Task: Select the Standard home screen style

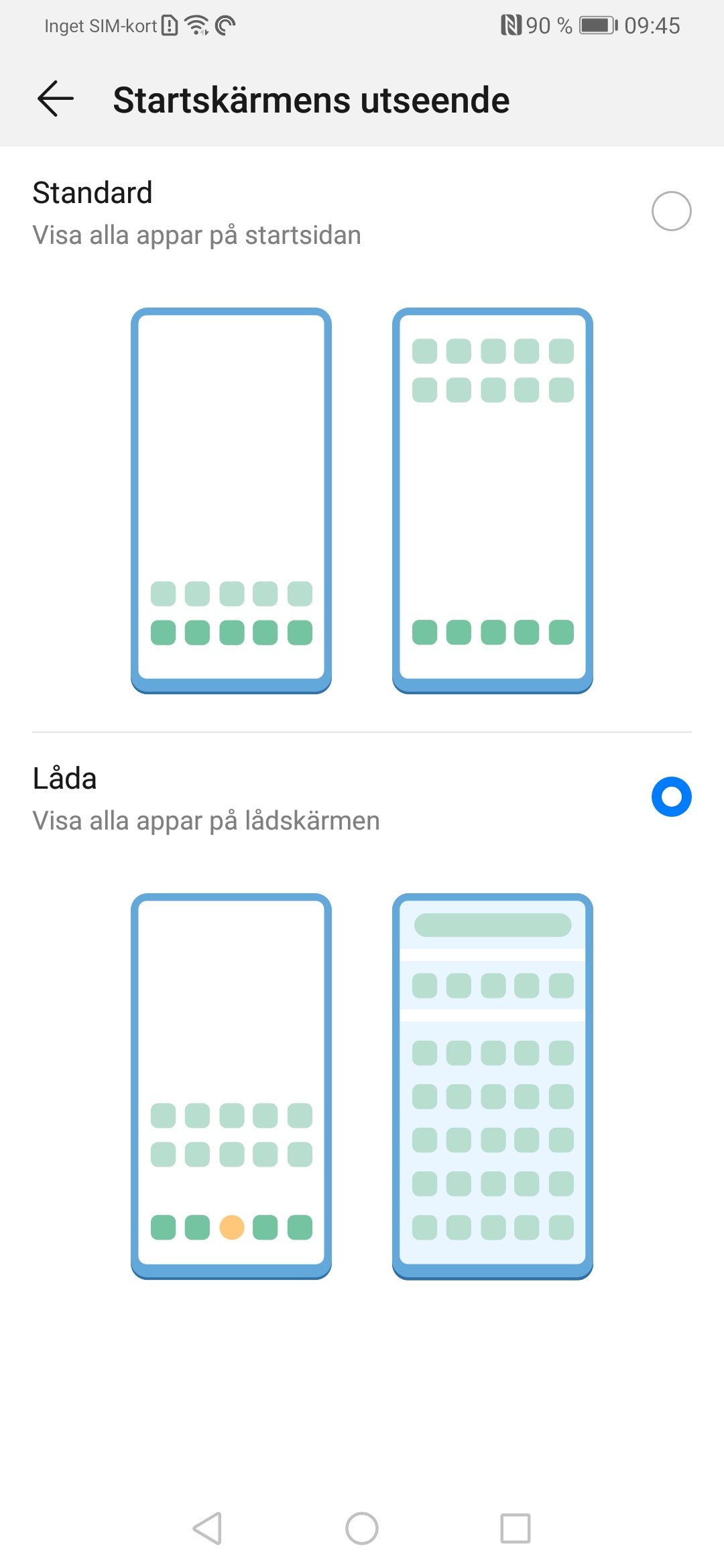Action: coord(671,211)
